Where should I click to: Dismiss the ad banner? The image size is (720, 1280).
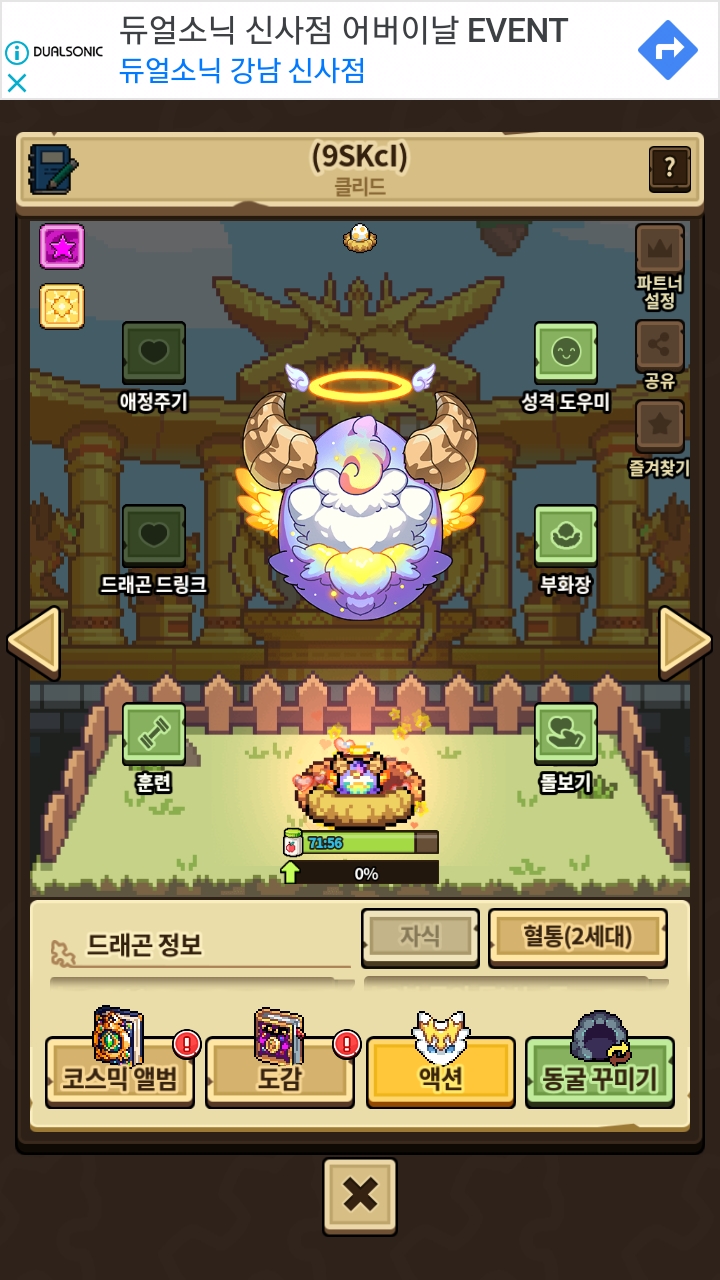pyautogui.click(x=17, y=84)
